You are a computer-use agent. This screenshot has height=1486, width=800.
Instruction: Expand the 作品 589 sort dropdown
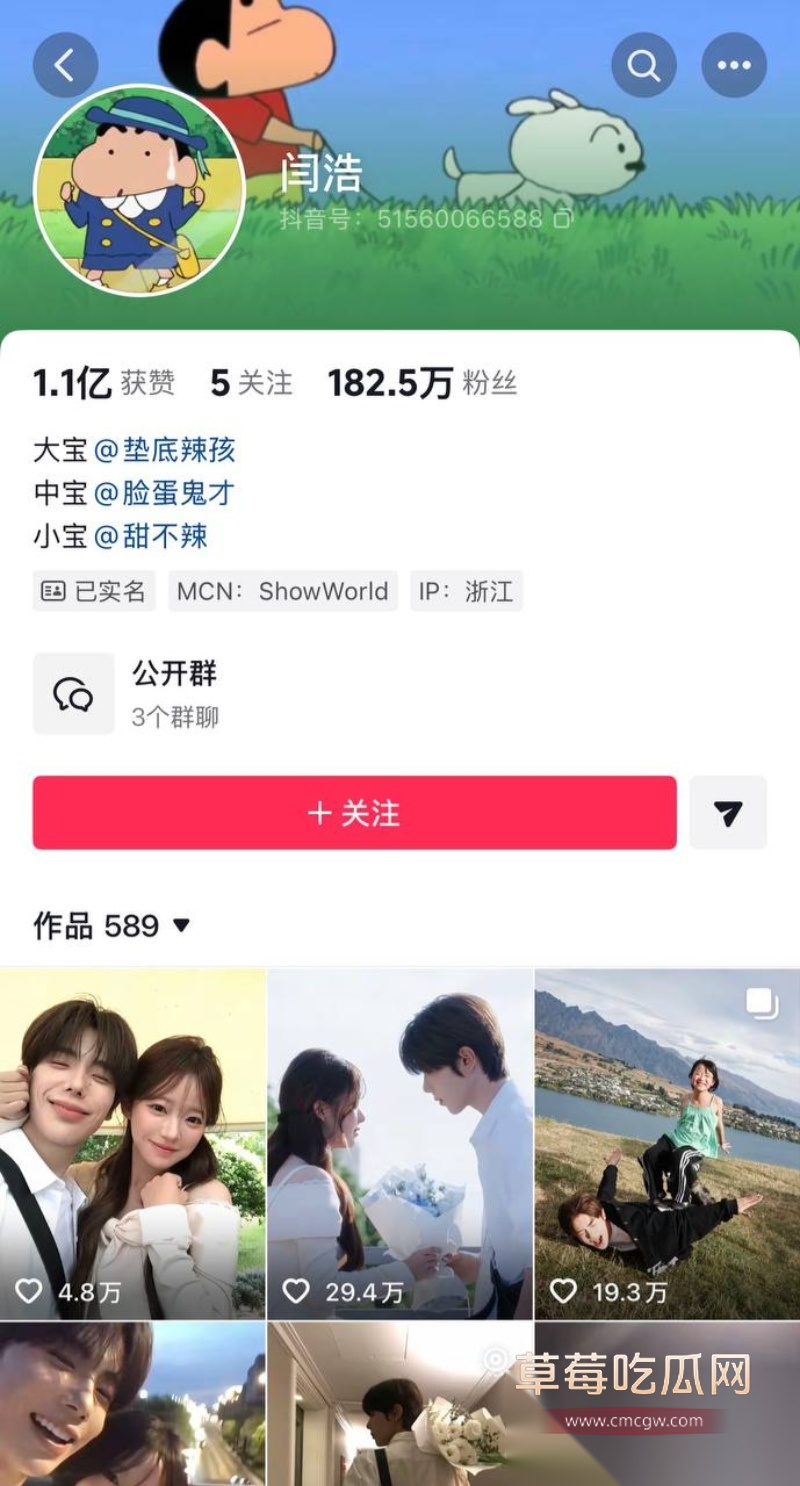pyautogui.click(x=111, y=926)
